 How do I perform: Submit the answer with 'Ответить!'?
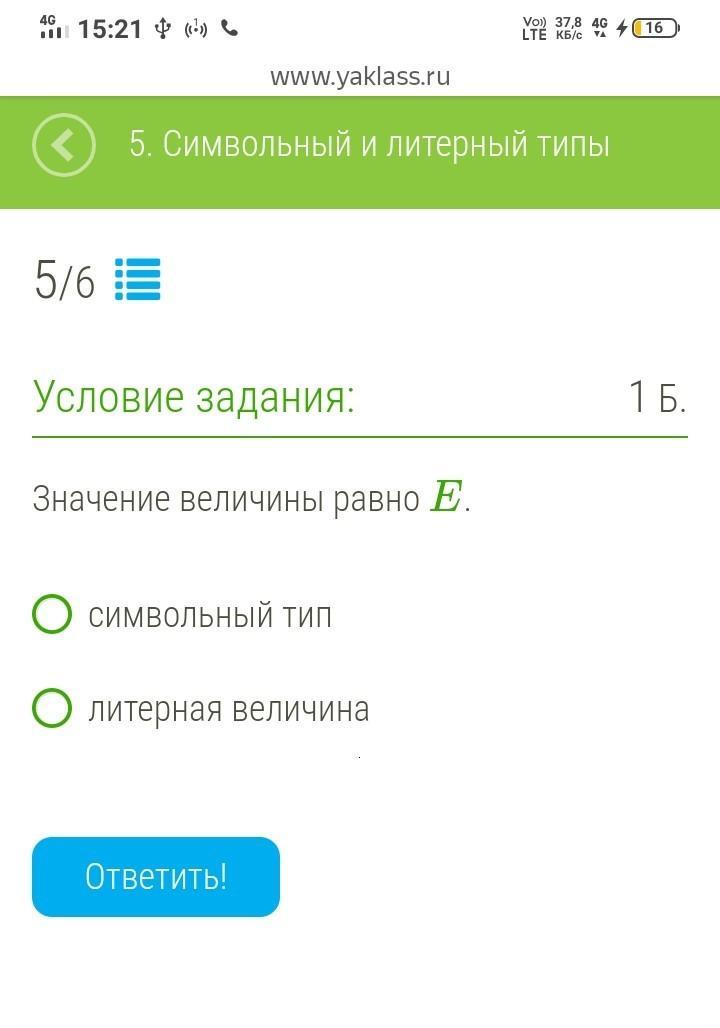tap(156, 877)
